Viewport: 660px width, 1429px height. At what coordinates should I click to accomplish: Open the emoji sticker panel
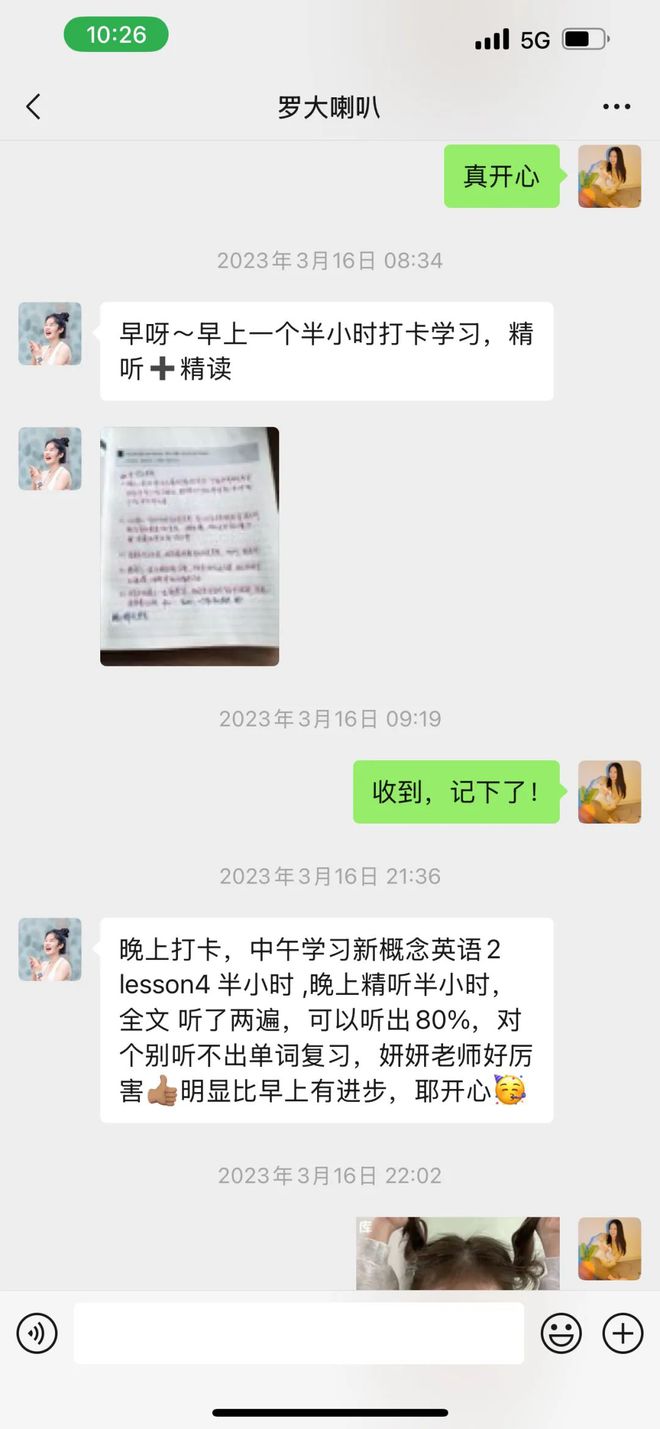[x=561, y=1333]
